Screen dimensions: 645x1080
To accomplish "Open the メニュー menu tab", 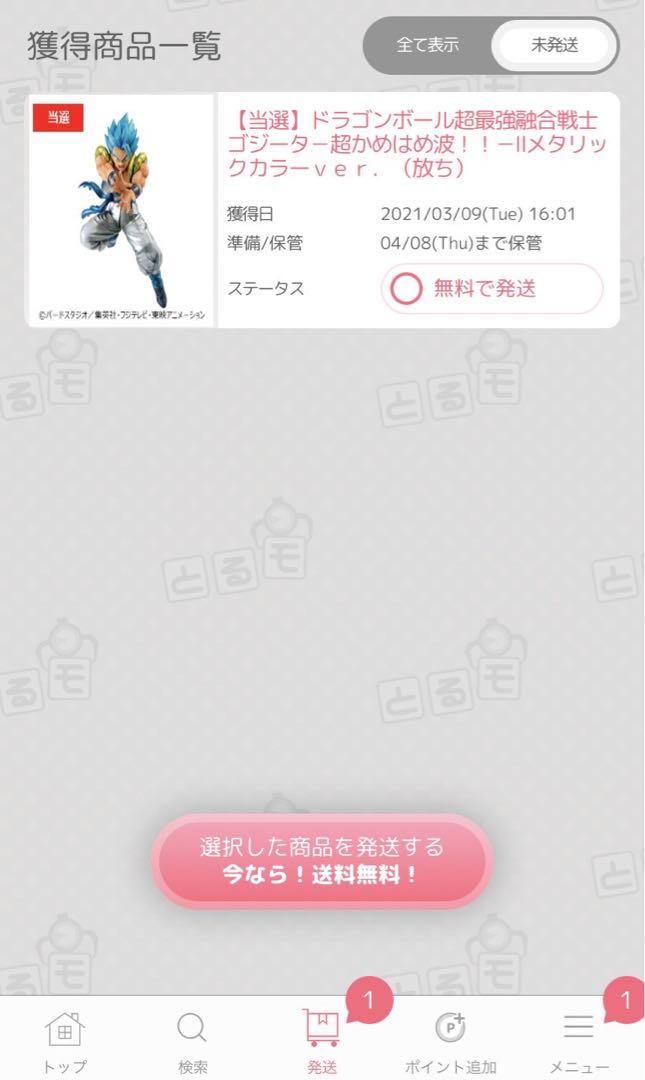I will (579, 1041).
